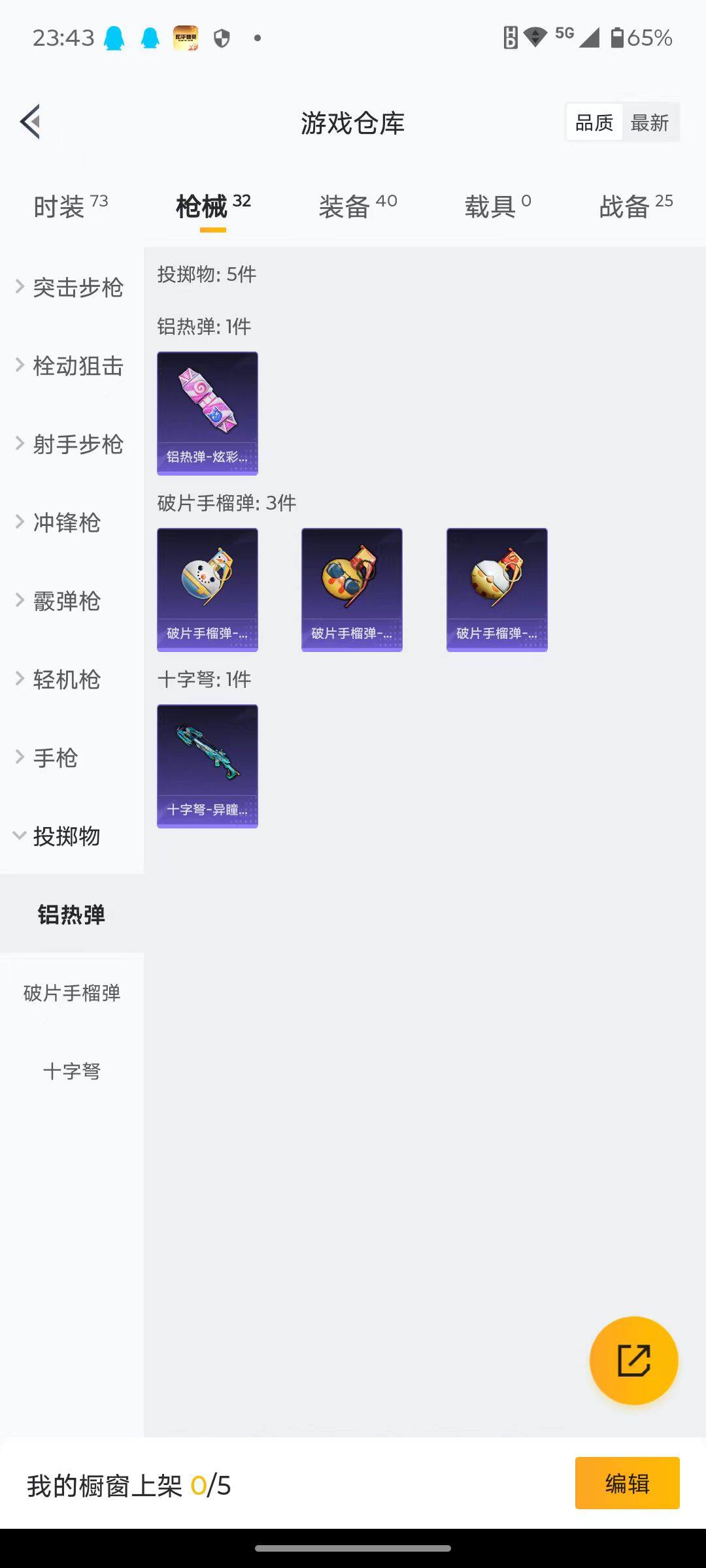This screenshot has width=706, height=1568.
Task: Open 我的橱窗上架 0/5 shelf area
Action: point(126,1484)
